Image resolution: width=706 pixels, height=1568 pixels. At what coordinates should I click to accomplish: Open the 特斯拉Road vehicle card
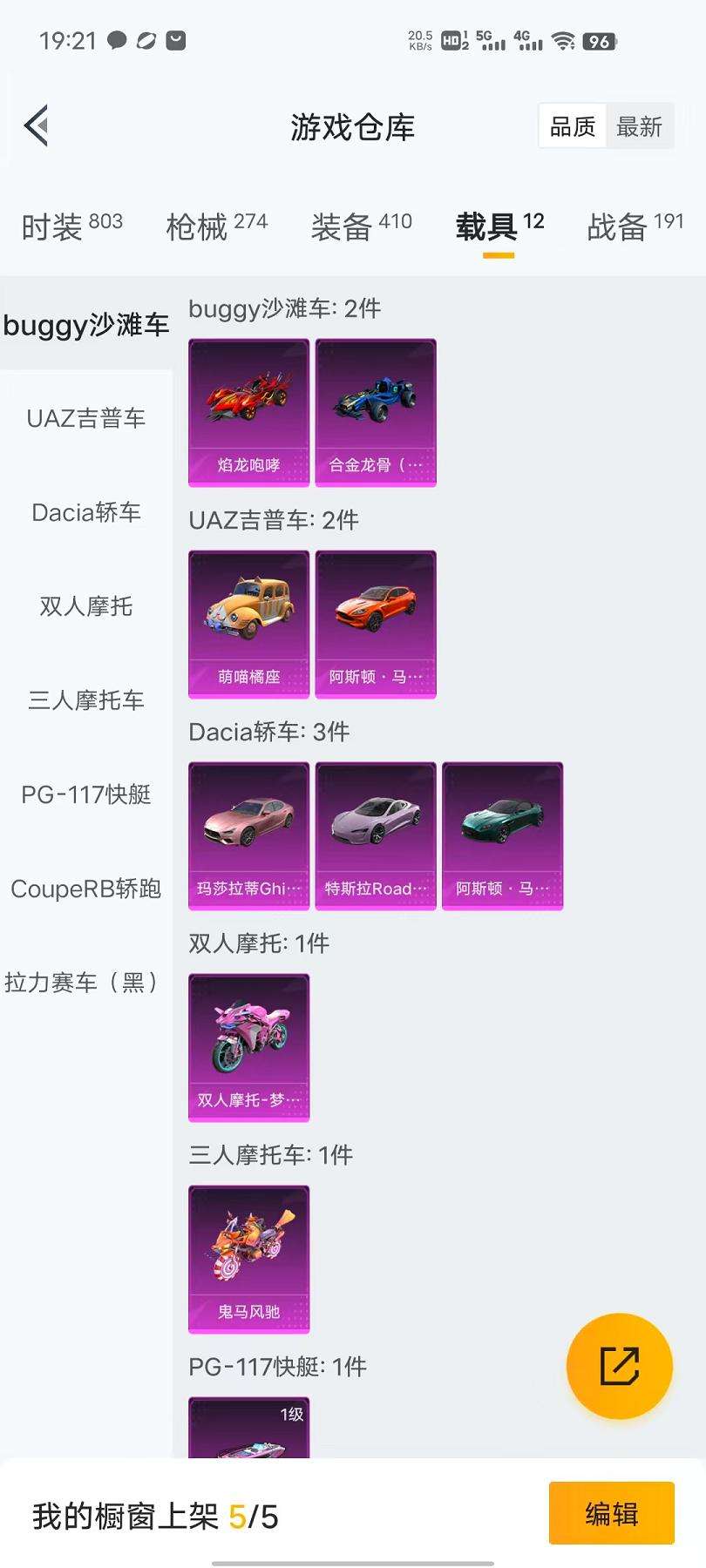pyautogui.click(x=376, y=835)
